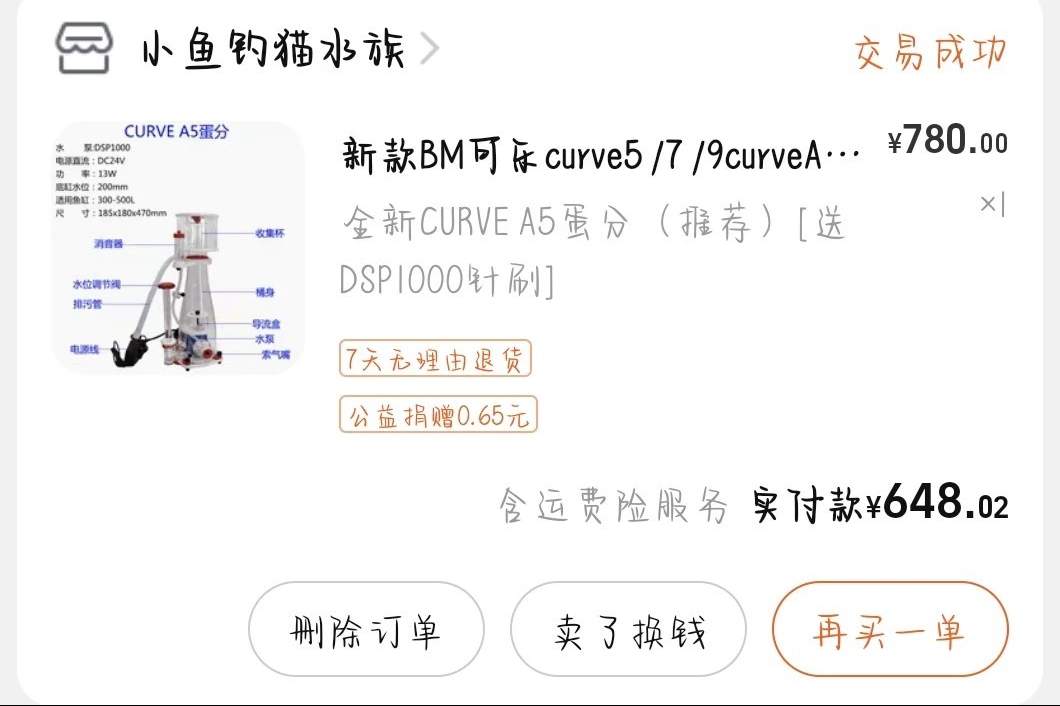Viewport: 1060px width, 706px height.
Task: Tap 删除订单 to delete this order
Action: click(365, 631)
